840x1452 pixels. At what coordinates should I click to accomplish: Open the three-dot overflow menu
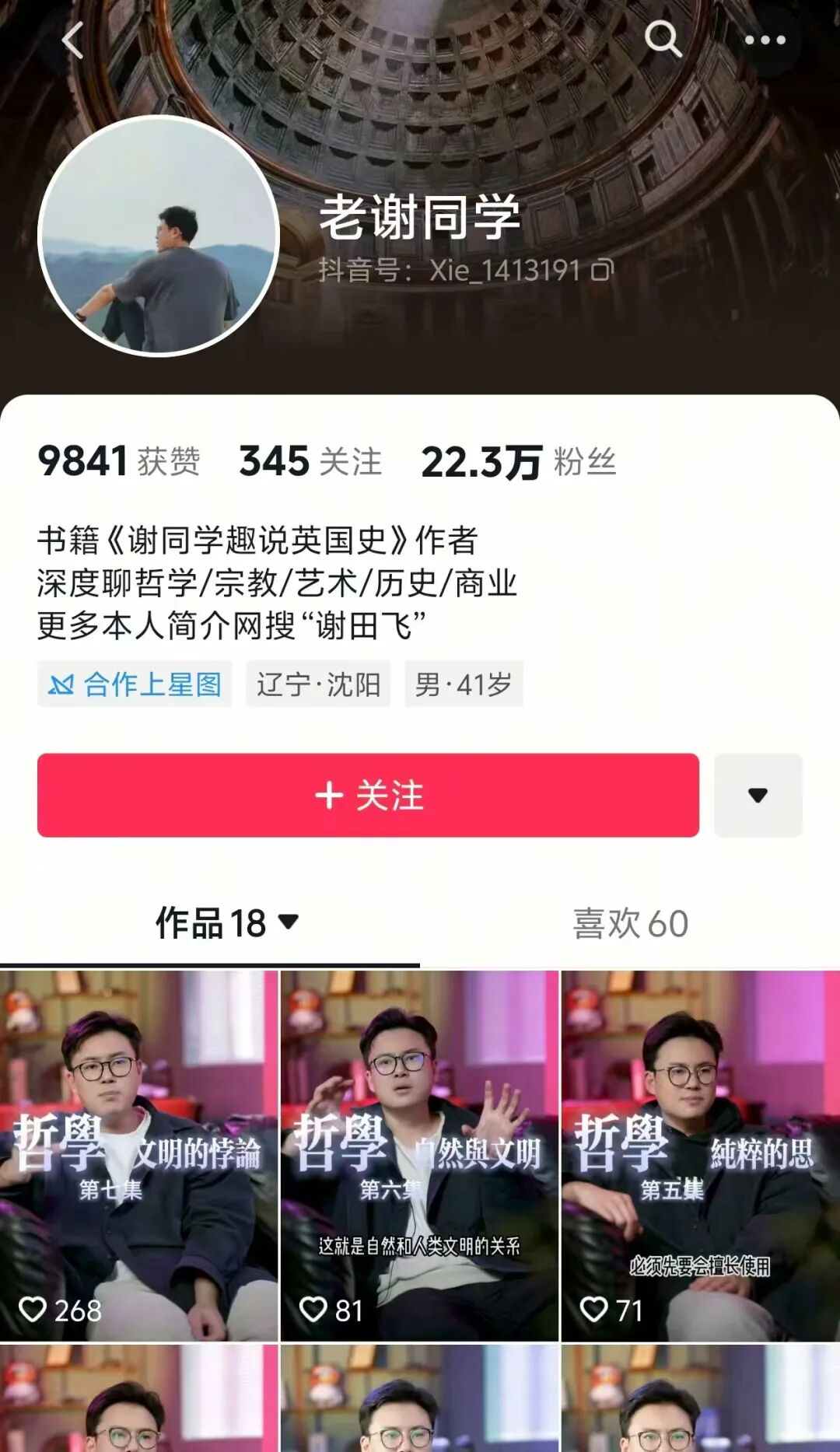tap(765, 40)
